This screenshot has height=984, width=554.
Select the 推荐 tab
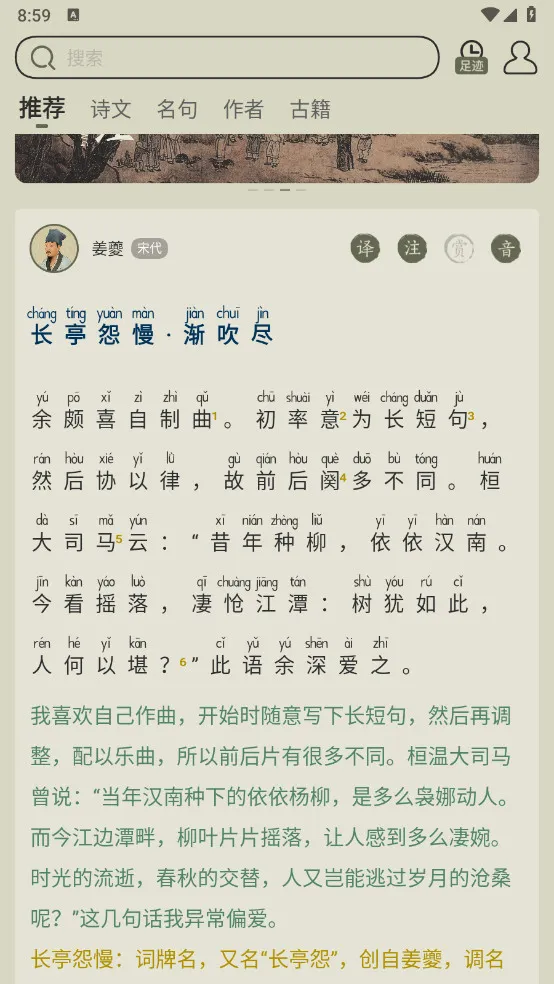(x=42, y=109)
